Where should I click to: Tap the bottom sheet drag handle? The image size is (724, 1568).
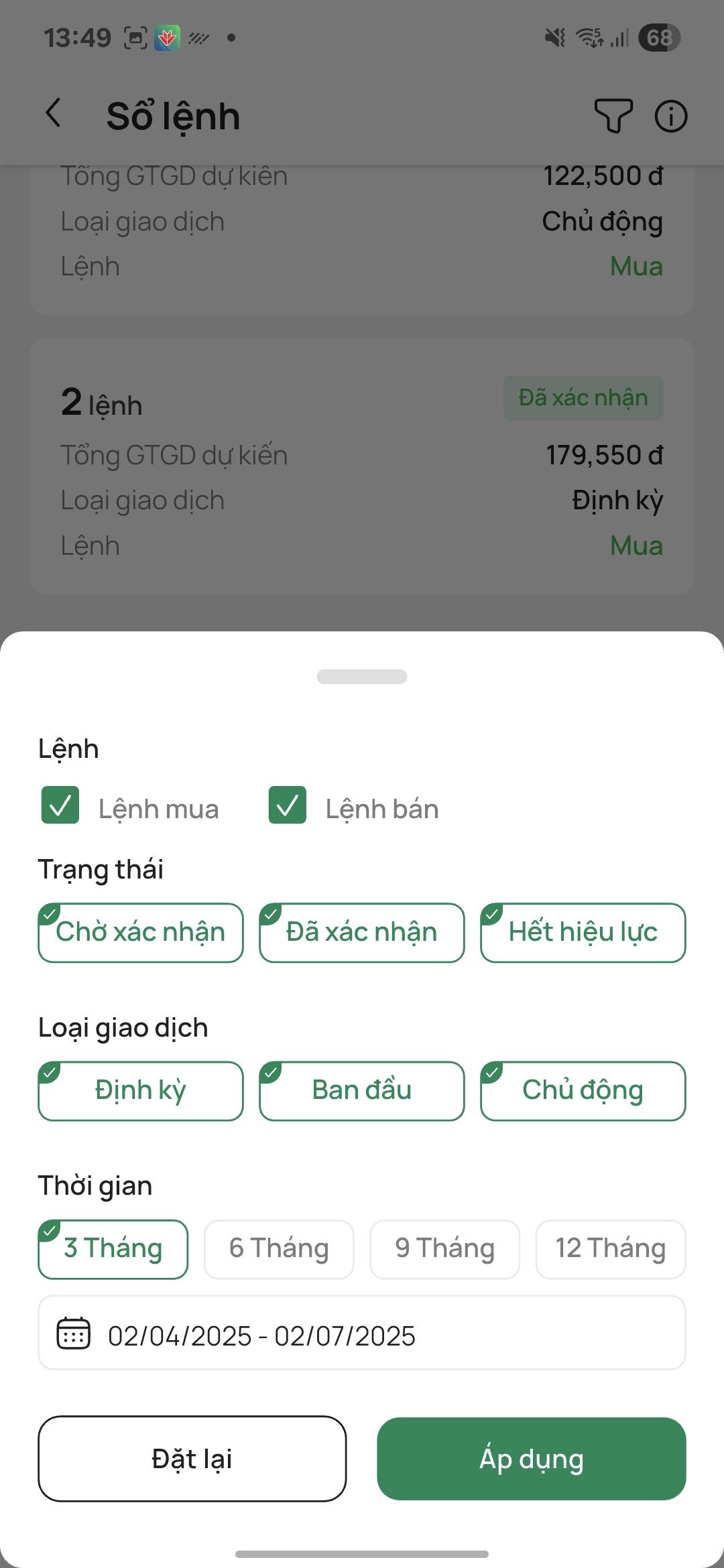click(362, 677)
